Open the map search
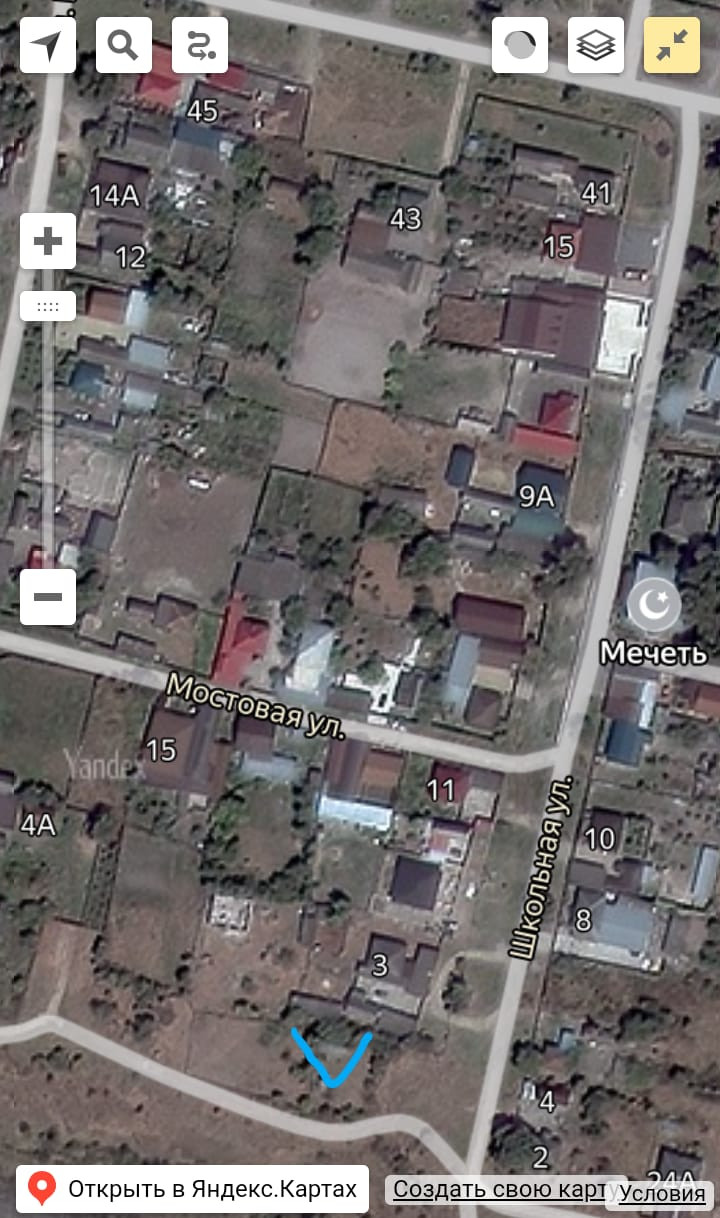 [124, 45]
